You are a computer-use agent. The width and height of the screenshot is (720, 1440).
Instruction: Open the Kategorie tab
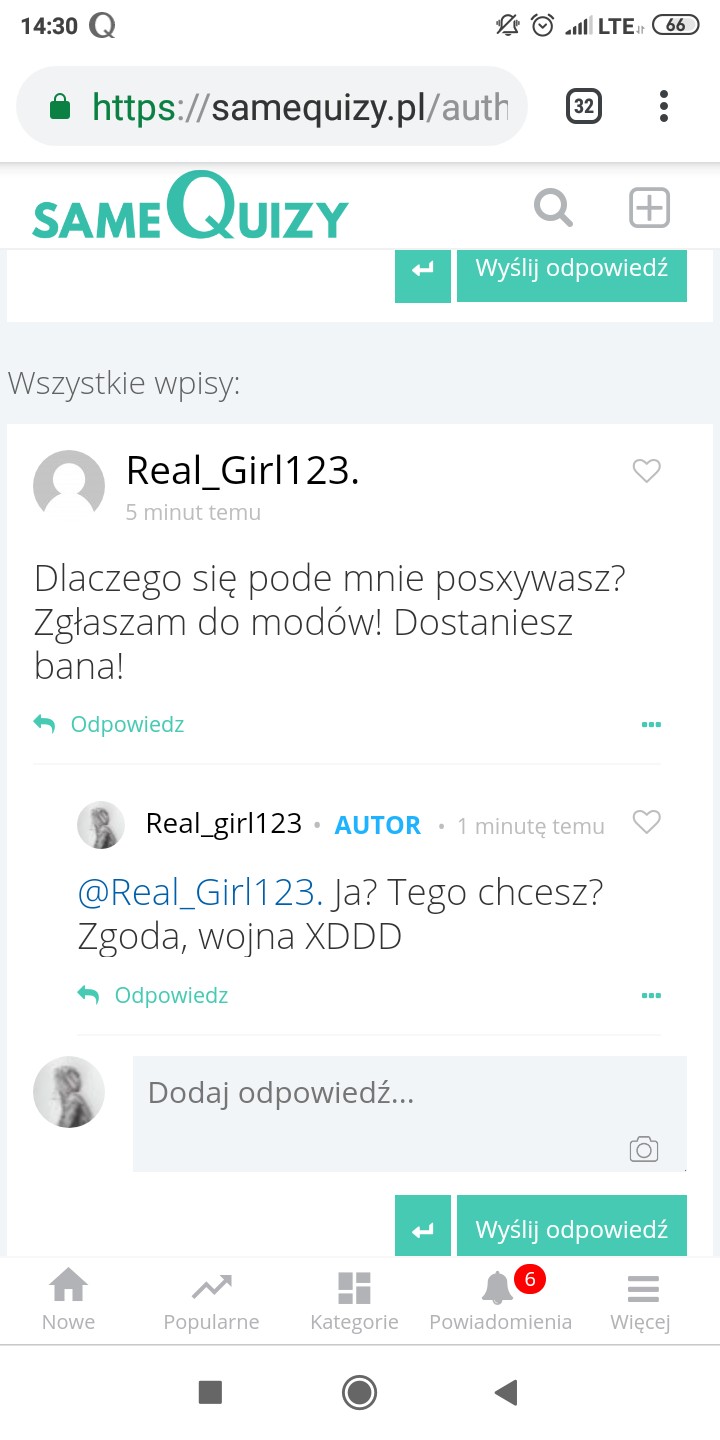point(354,1301)
